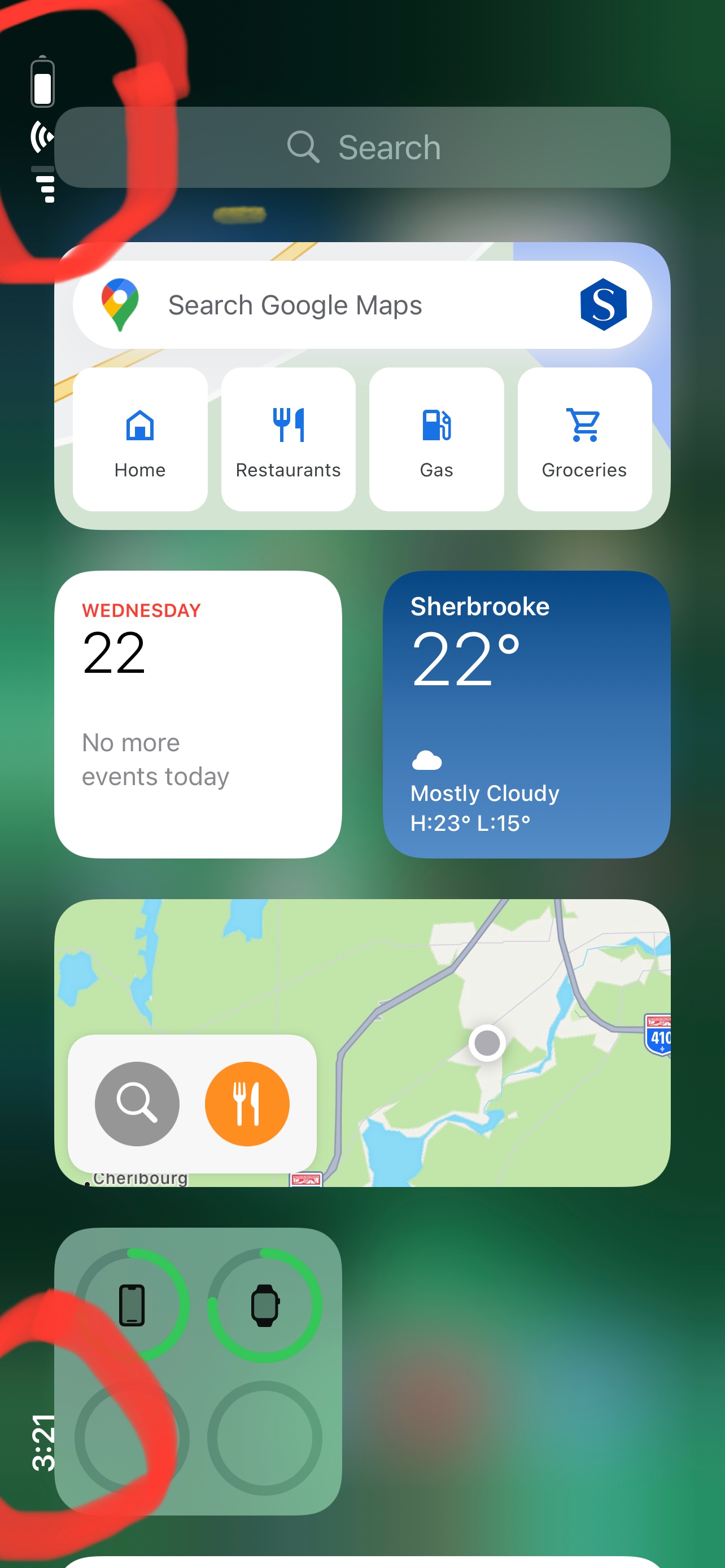This screenshot has height=1568, width=725.
Task: Search for Groceries nearby
Action: coord(584,440)
